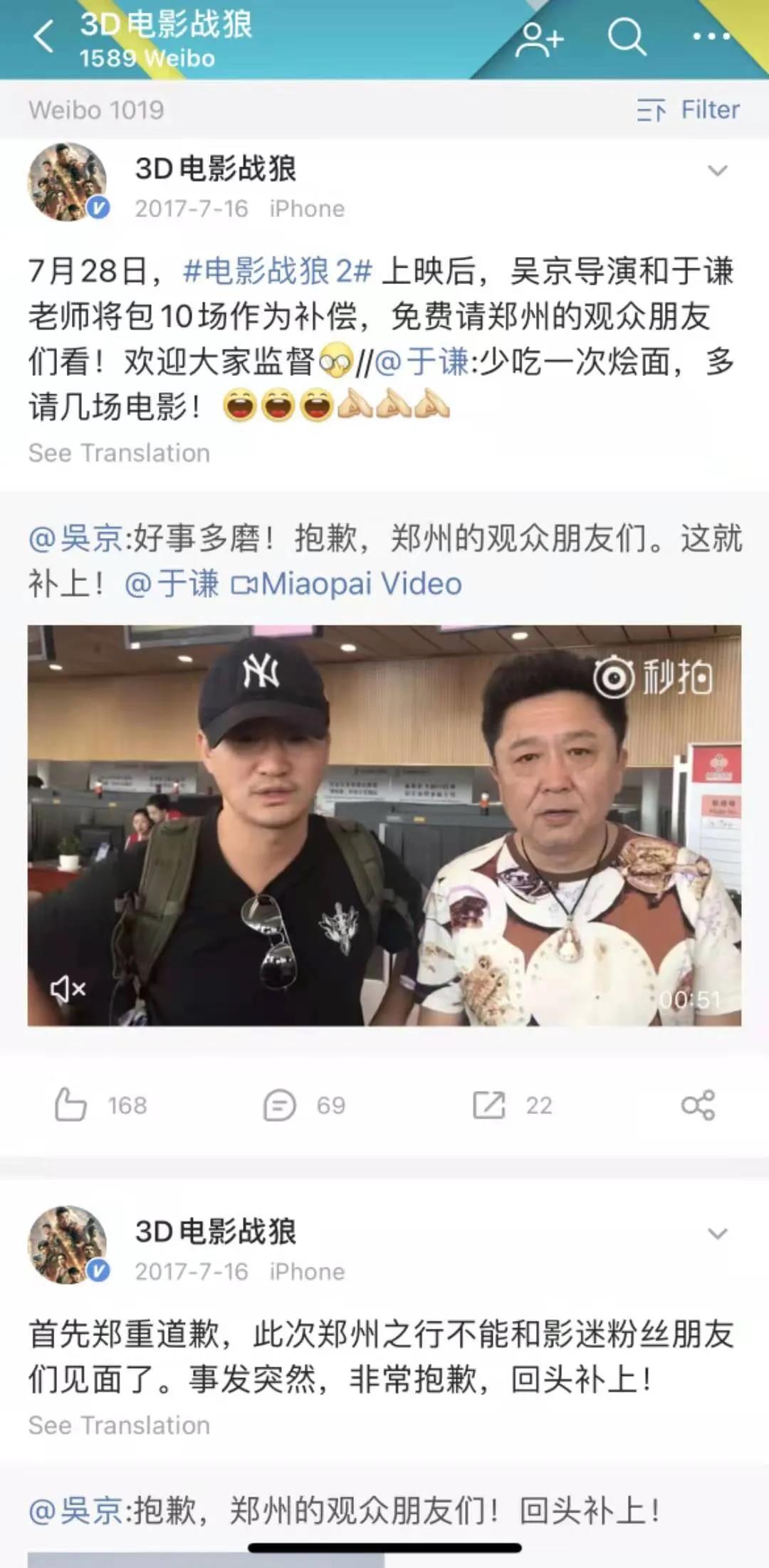This screenshot has width=769, height=1568.
Task: Open the #电影战狼2# hashtag
Action: 278,272
